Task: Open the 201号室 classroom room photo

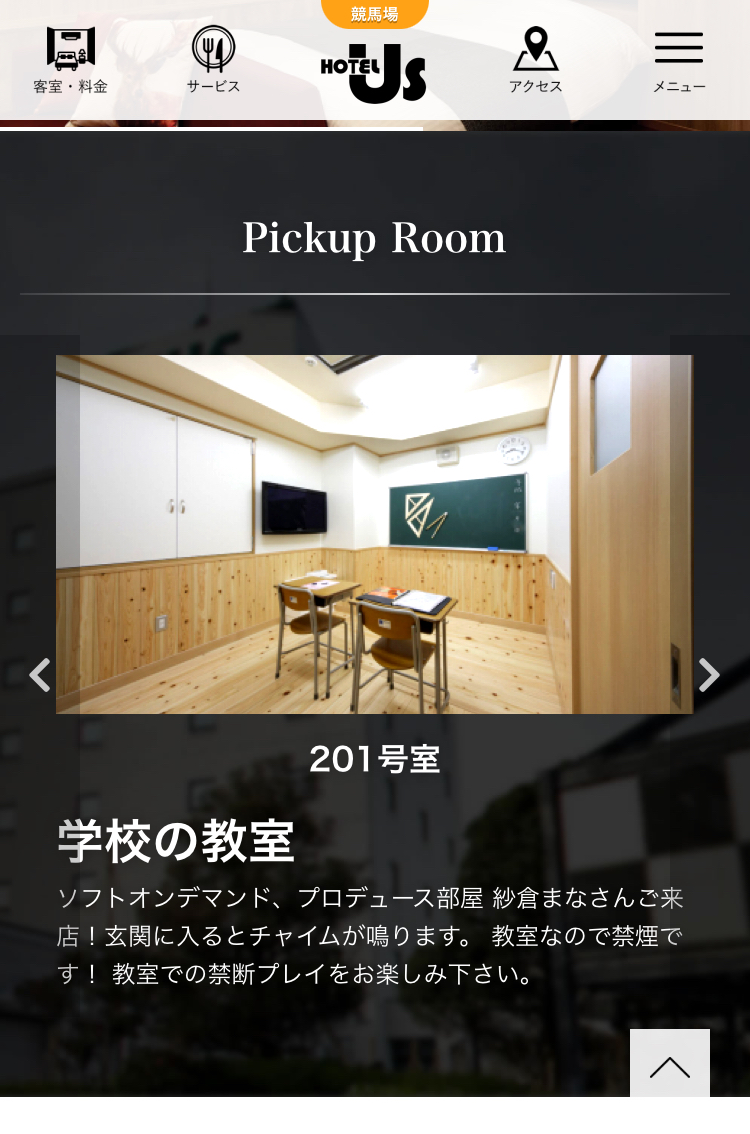Action: pyautogui.click(x=374, y=534)
